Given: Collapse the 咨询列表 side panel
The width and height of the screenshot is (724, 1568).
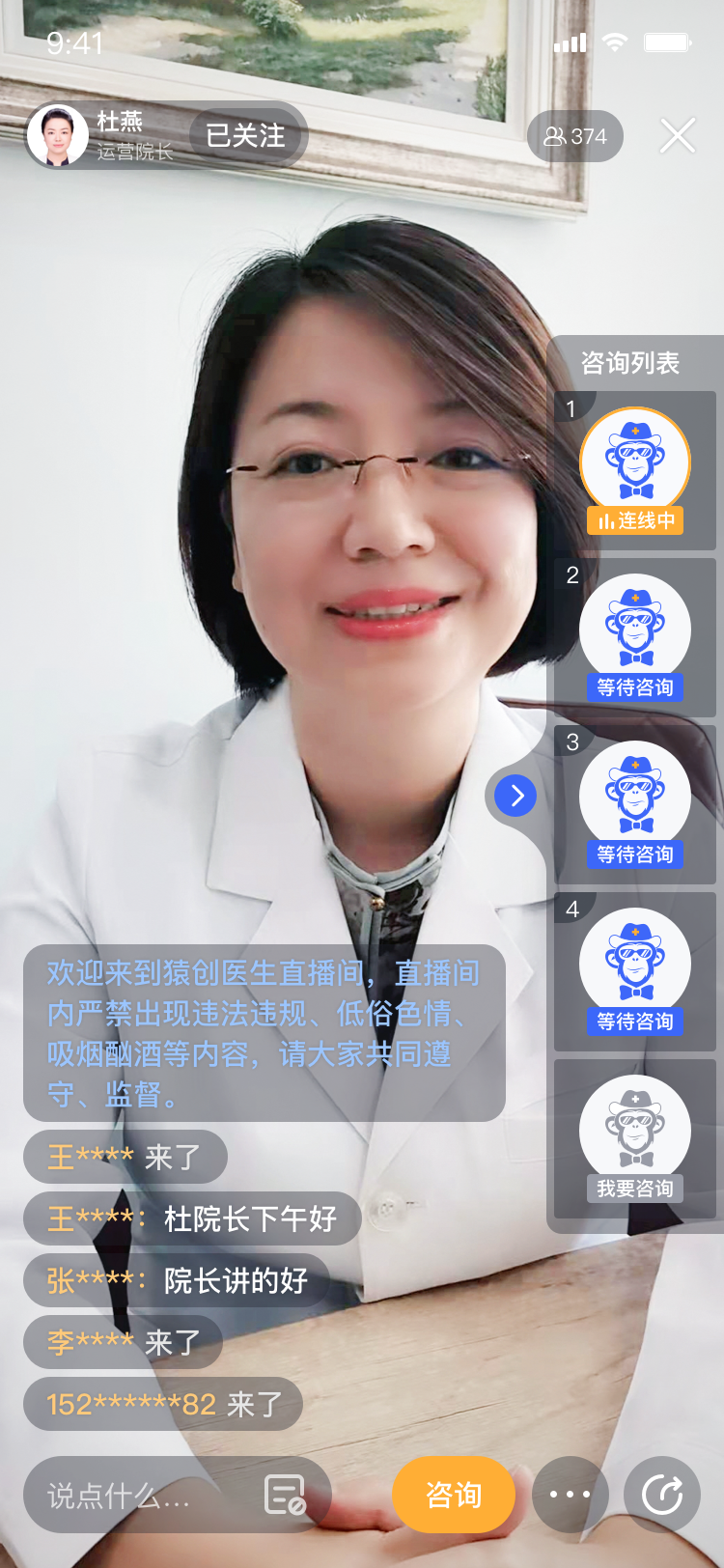Looking at the screenshot, I should point(516,795).
